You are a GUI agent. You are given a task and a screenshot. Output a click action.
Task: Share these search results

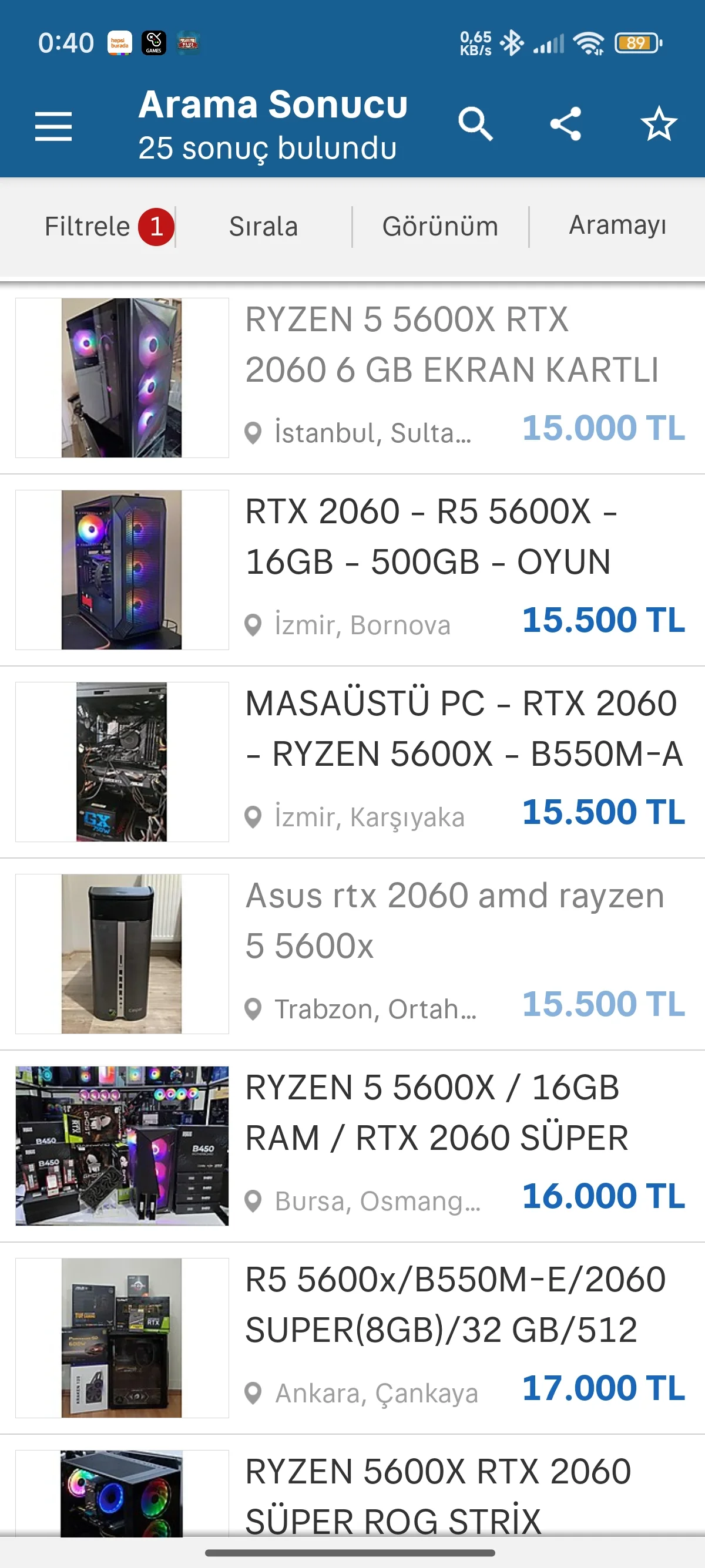click(x=566, y=125)
